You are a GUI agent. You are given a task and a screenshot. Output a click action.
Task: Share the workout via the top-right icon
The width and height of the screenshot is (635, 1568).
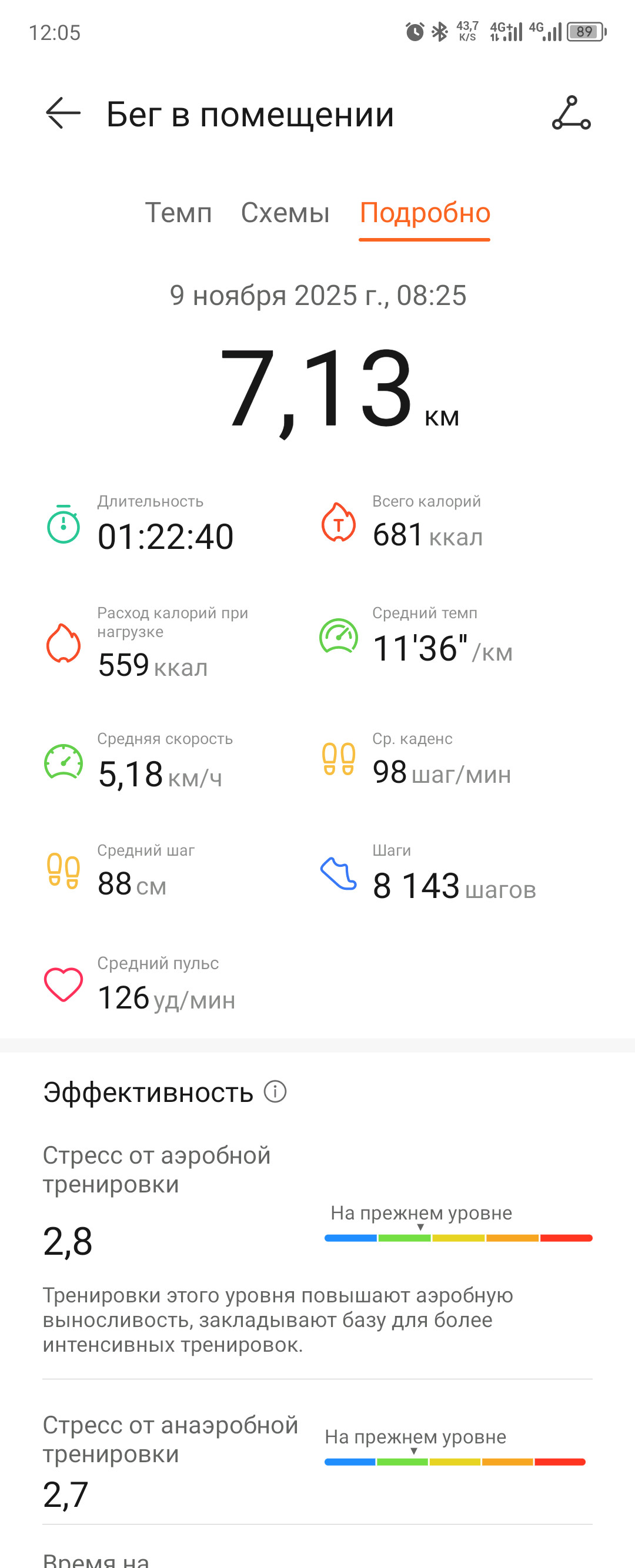pos(571,113)
